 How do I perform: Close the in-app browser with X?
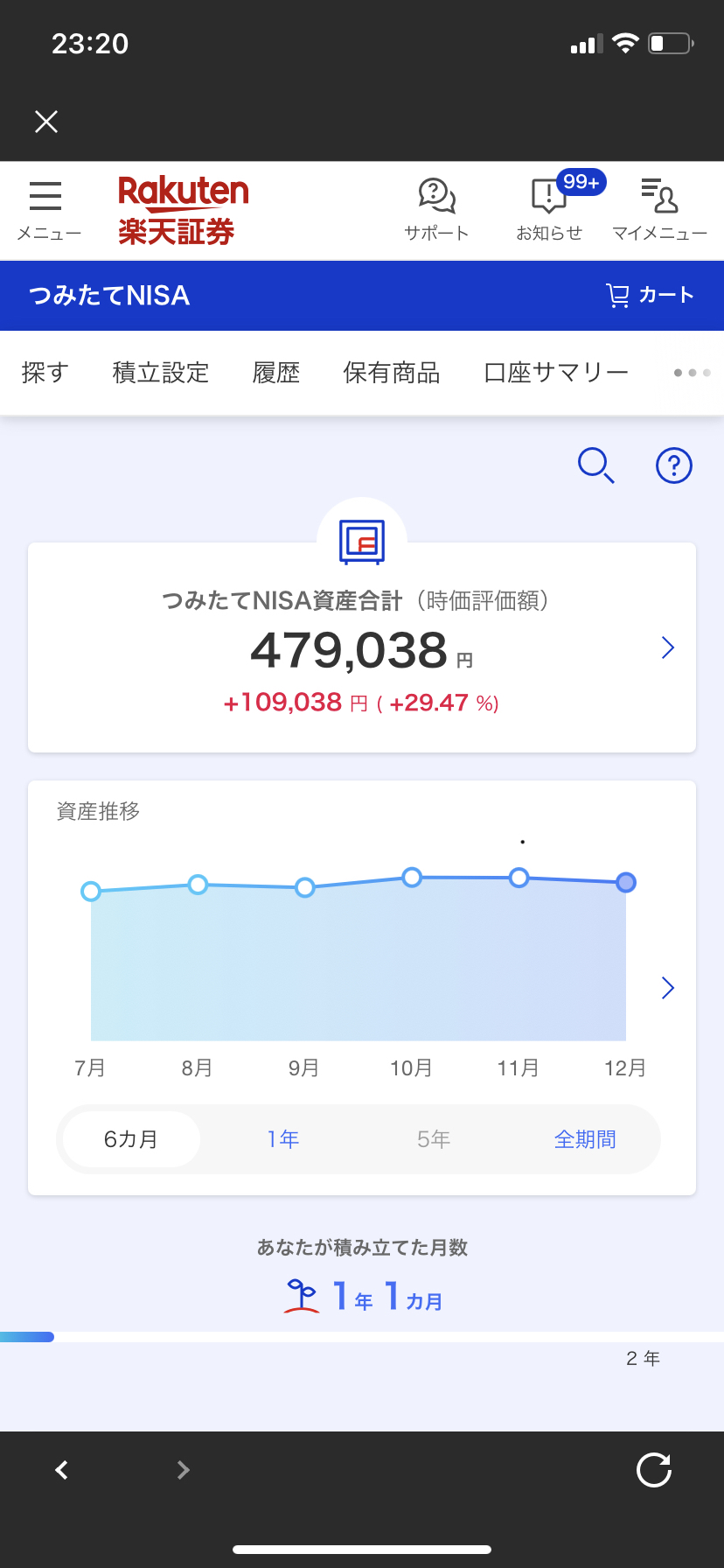[46, 122]
